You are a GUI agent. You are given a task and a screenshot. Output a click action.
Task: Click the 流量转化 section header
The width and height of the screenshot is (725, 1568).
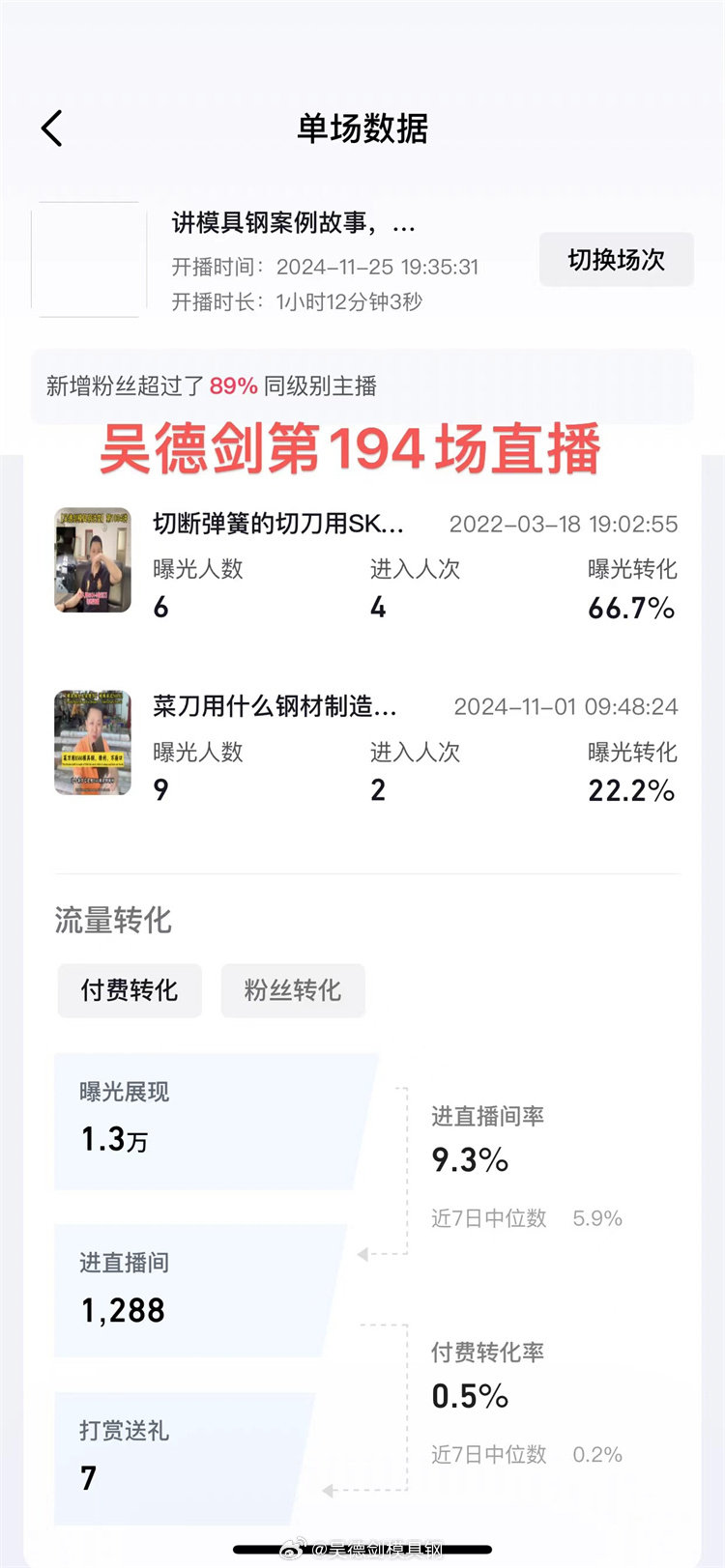click(x=112, y=921)
